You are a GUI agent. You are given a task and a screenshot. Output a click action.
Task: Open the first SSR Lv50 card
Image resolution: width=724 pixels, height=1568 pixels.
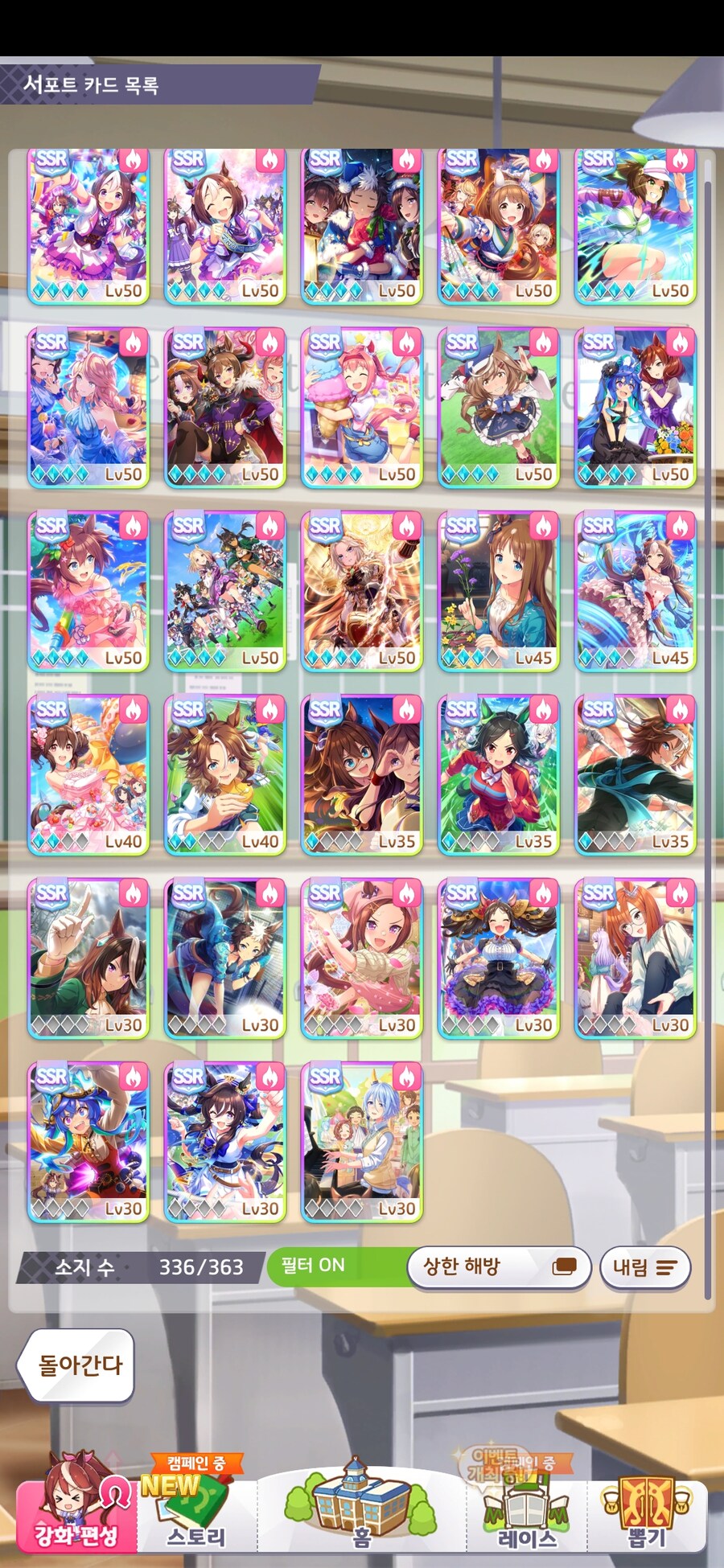(88, 225)
